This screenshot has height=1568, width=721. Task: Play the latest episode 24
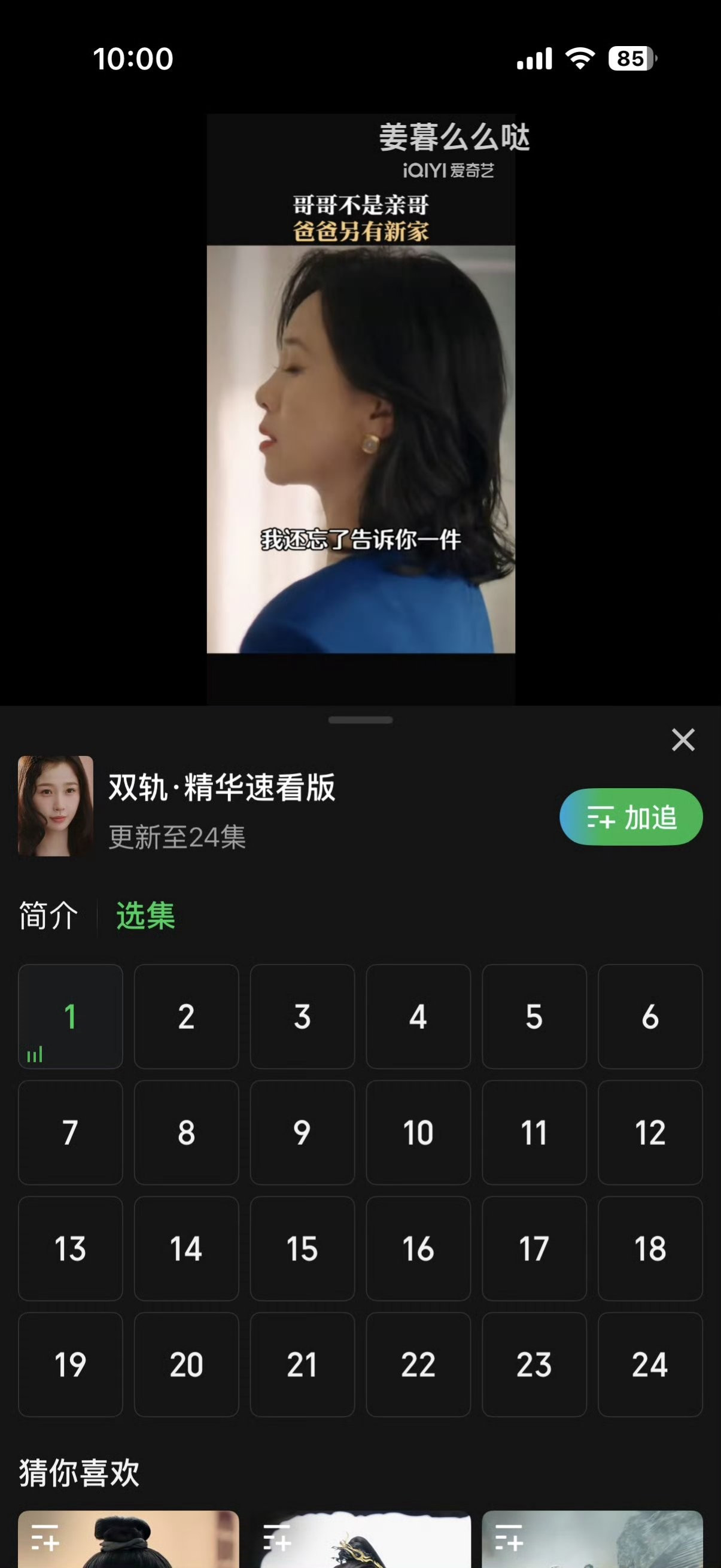point(650,1364)
